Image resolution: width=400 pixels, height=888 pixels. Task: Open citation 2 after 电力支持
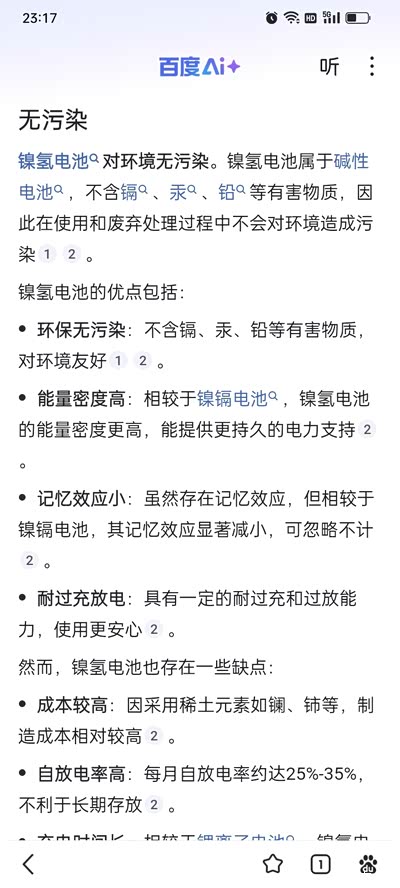[367, 430]
